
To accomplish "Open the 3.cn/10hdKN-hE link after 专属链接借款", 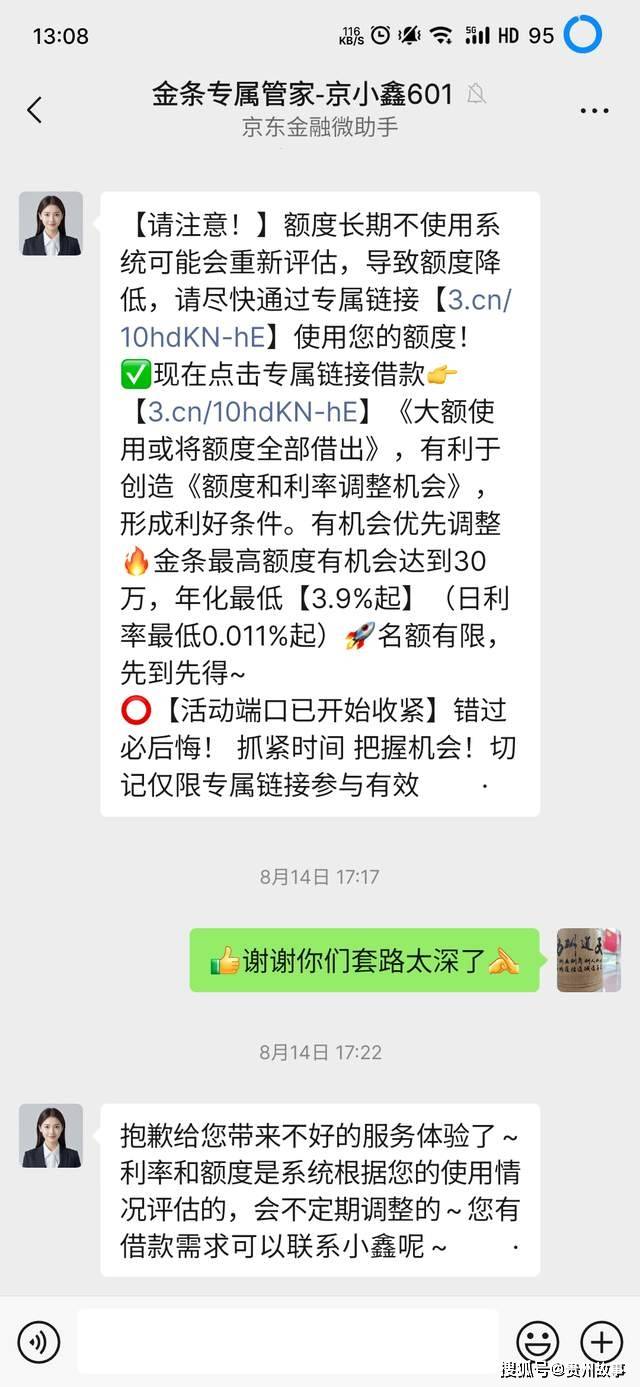I will click(256, 411).
